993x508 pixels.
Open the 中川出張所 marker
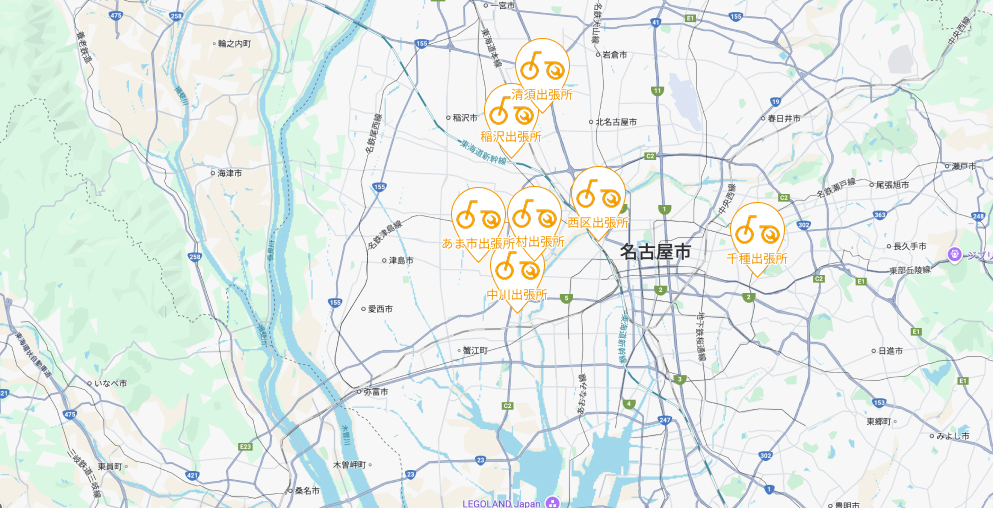(x=517, y=267)
